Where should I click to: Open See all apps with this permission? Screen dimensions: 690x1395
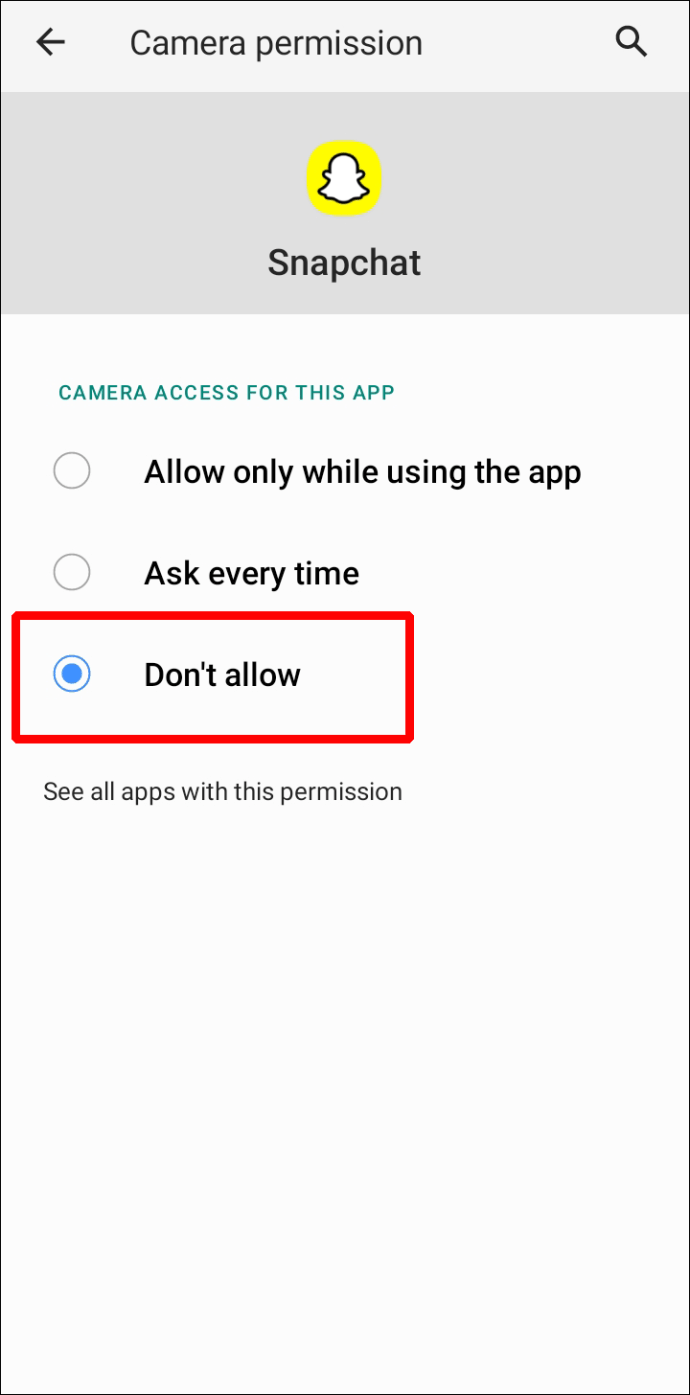coord(222,792)
